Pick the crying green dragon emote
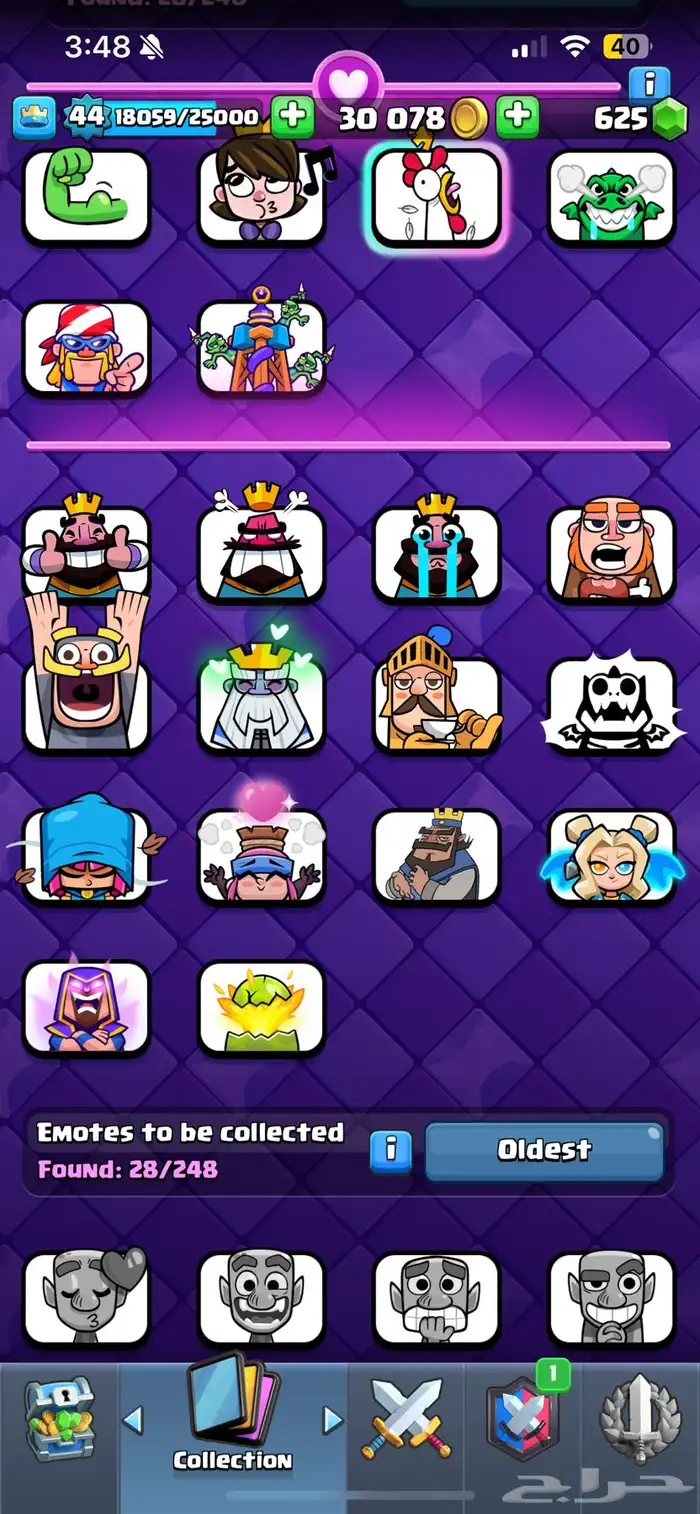 [x=611, y=196]
